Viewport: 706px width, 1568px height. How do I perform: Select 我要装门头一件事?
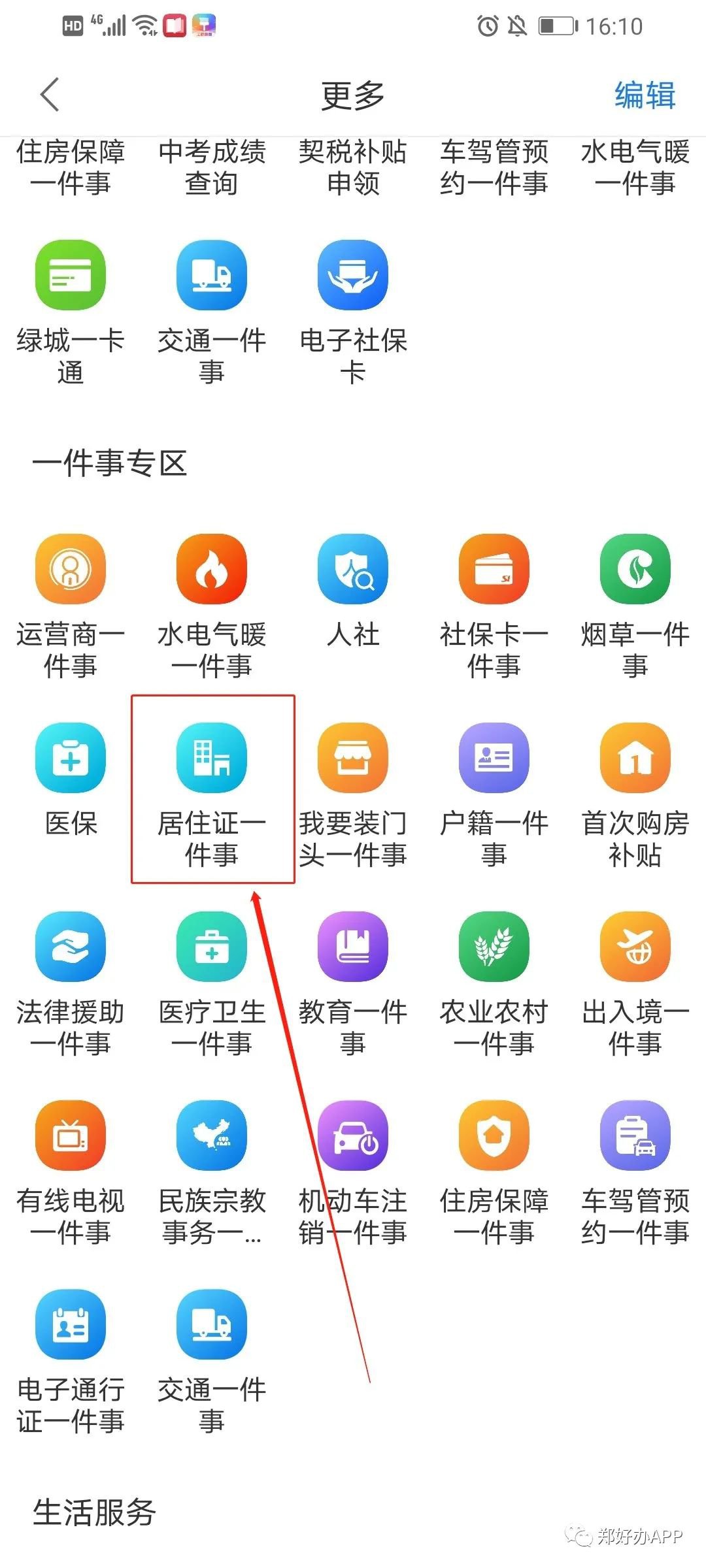point(353,758)
